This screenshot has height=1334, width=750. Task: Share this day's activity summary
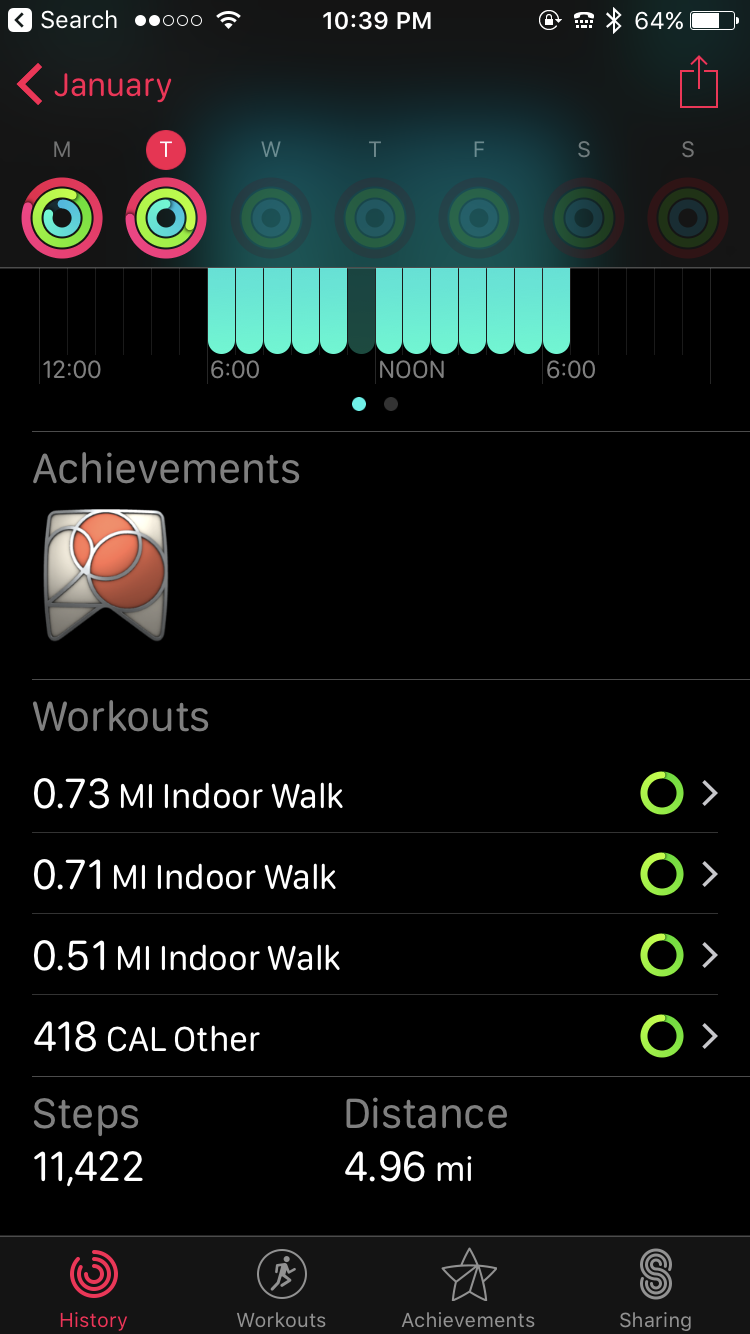pos(698,82)
